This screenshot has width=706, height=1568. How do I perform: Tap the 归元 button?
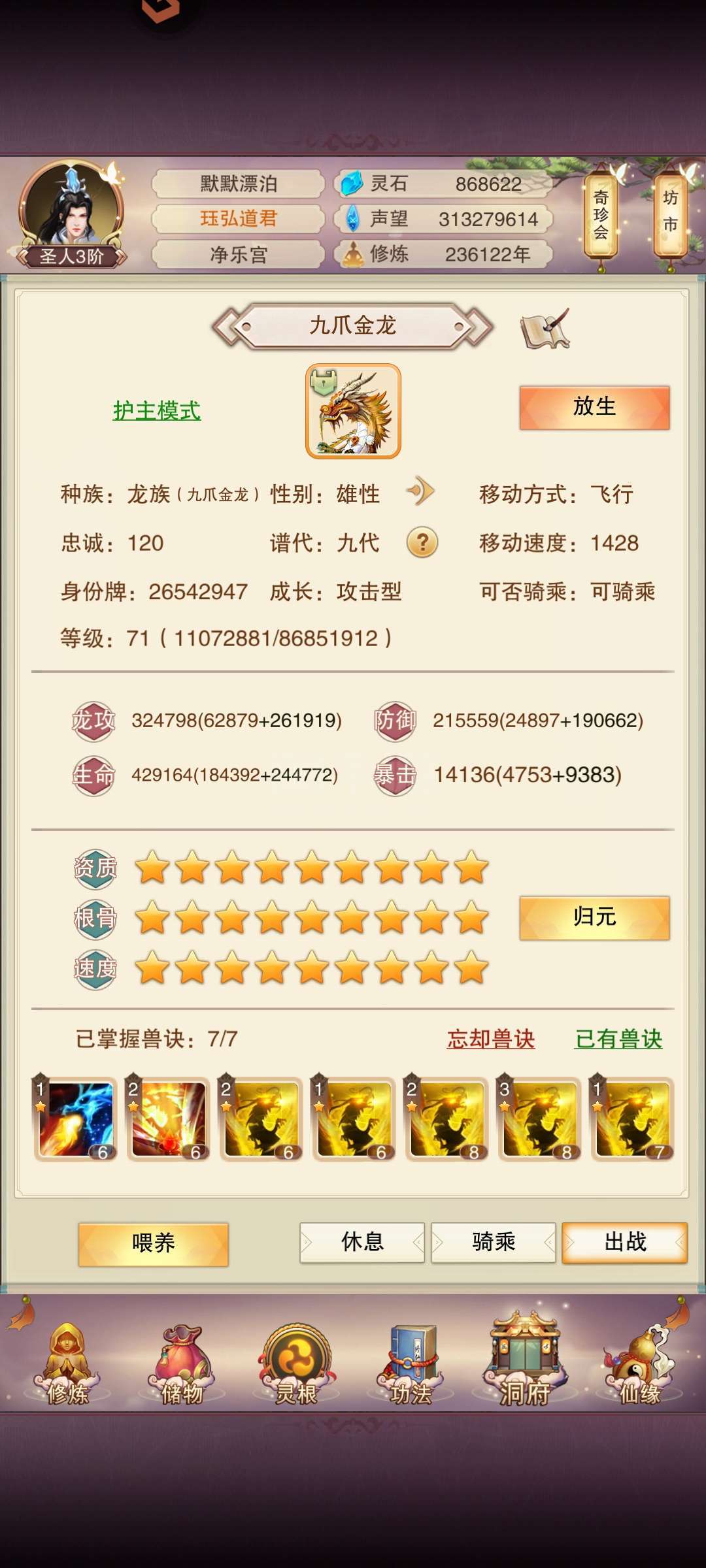[594, 917]
